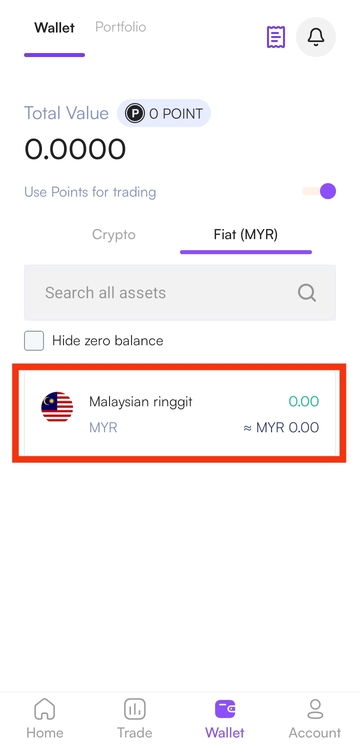Image resolution: width=360 pixels, height=747 pixels.
Task: Switch to the Crypto tab
Action: [114, 235]
